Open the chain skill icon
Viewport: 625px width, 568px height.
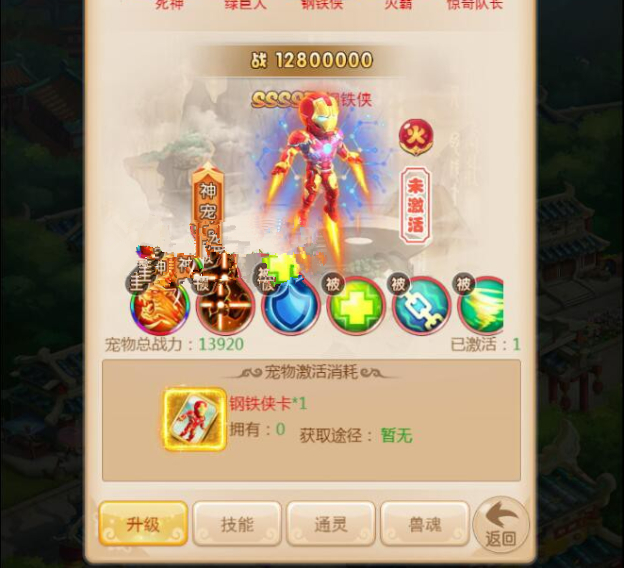click(421, 305)
